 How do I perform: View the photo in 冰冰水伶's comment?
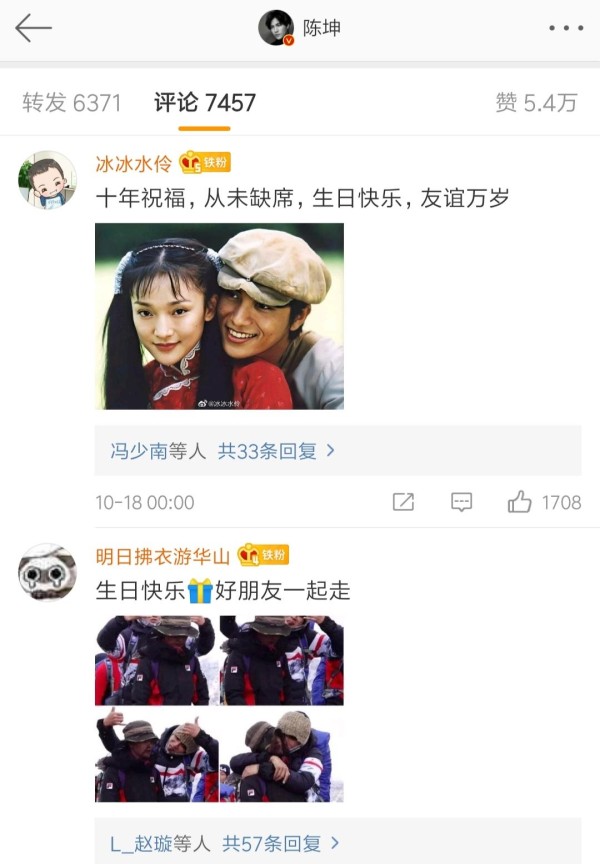[x=219, y=316]
